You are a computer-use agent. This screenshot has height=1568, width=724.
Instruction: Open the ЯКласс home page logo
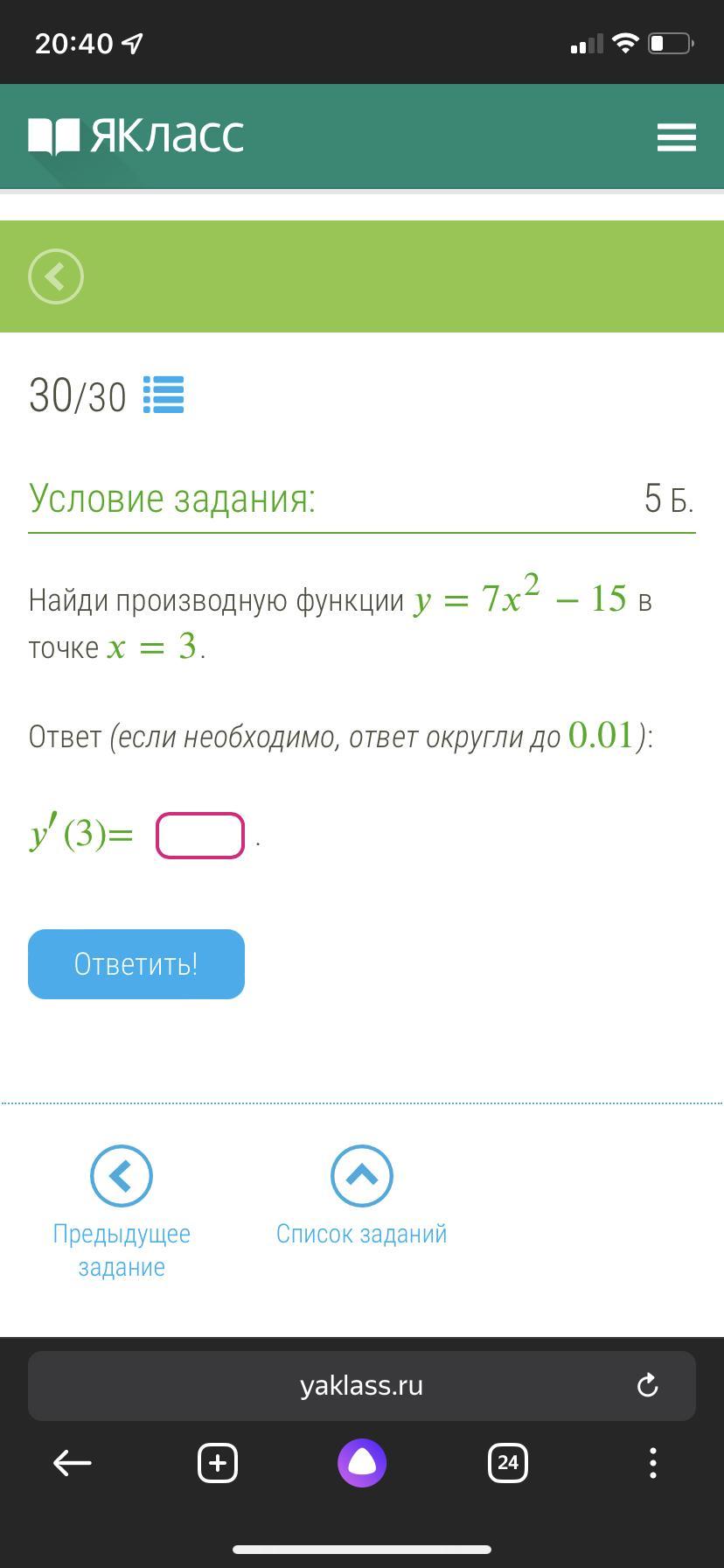coord(136,136)
